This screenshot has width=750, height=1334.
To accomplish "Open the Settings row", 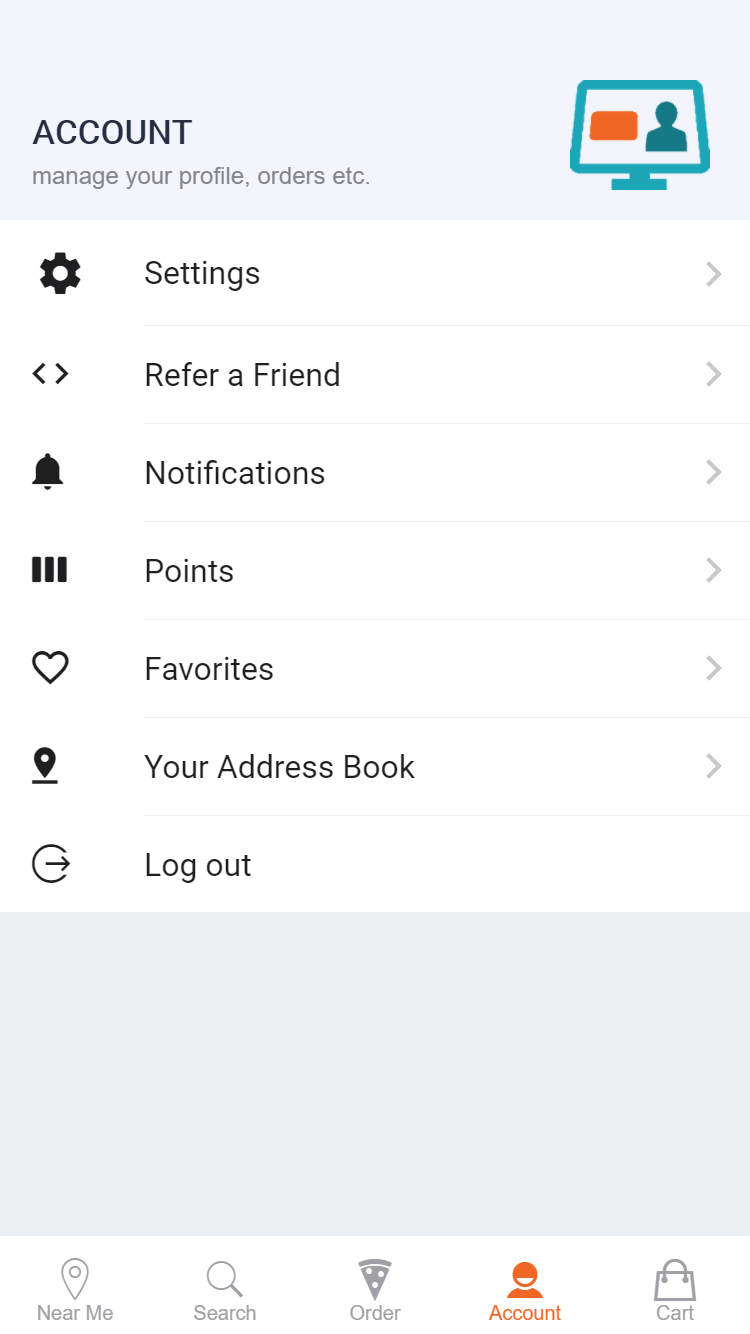I will click(x=375, y=273).
